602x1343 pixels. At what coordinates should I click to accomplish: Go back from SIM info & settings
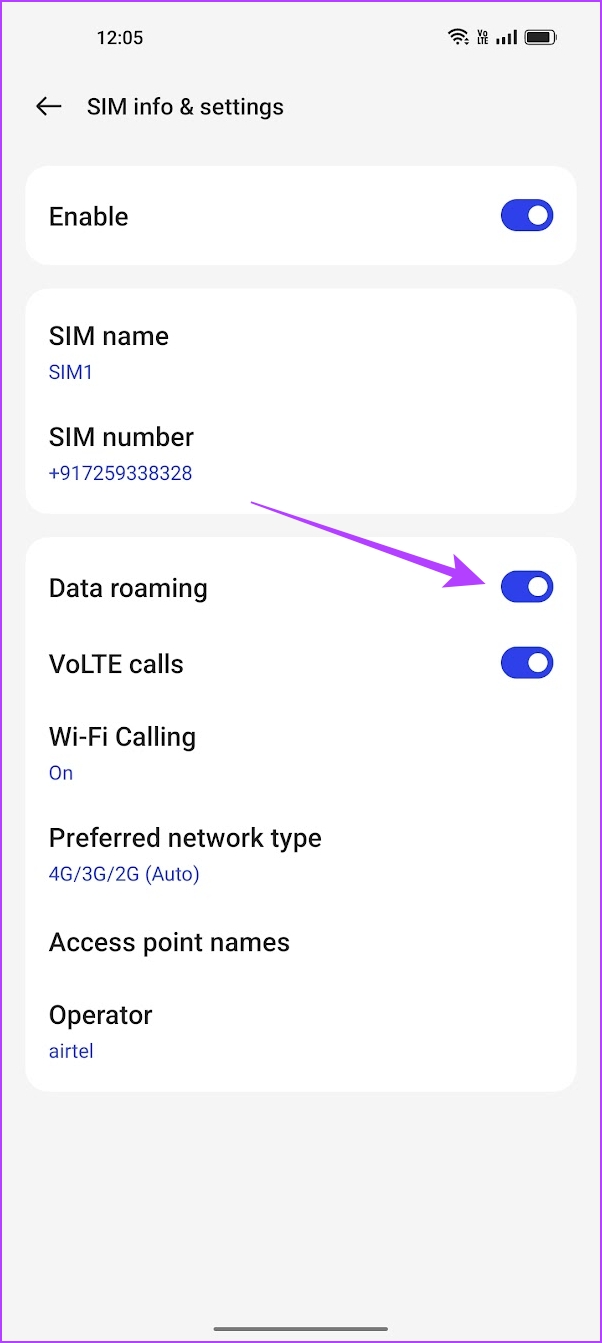(48, 107)
